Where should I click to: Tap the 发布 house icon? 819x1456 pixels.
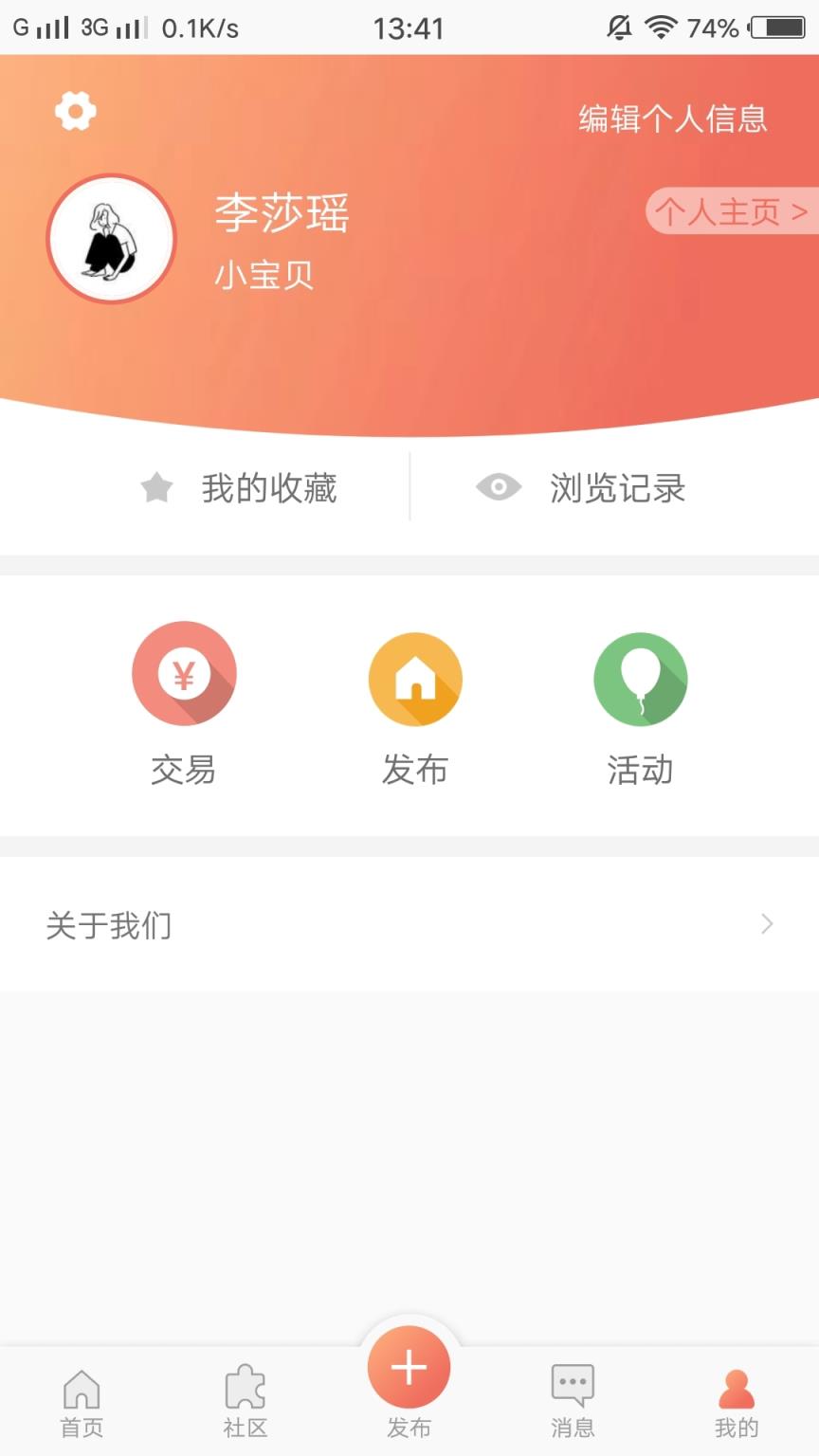pyautogui.click(x=413, y=678)
